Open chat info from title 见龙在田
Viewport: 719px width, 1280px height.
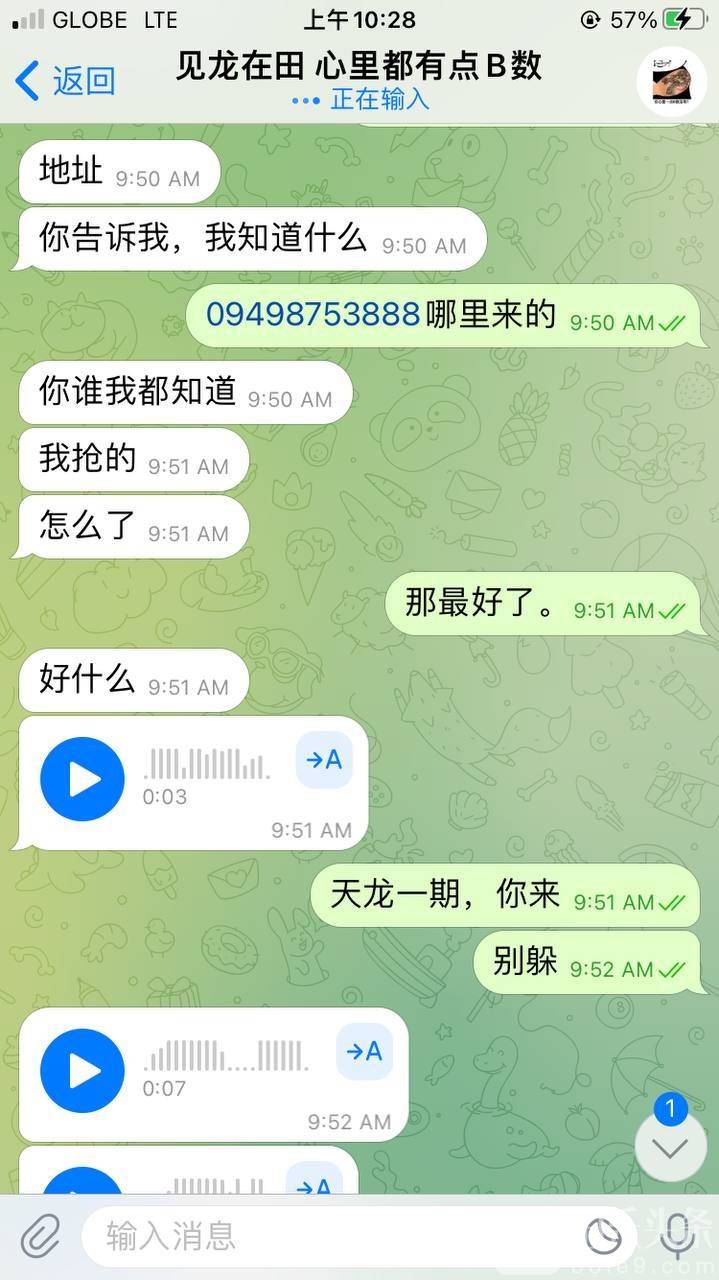pos(359,67)
